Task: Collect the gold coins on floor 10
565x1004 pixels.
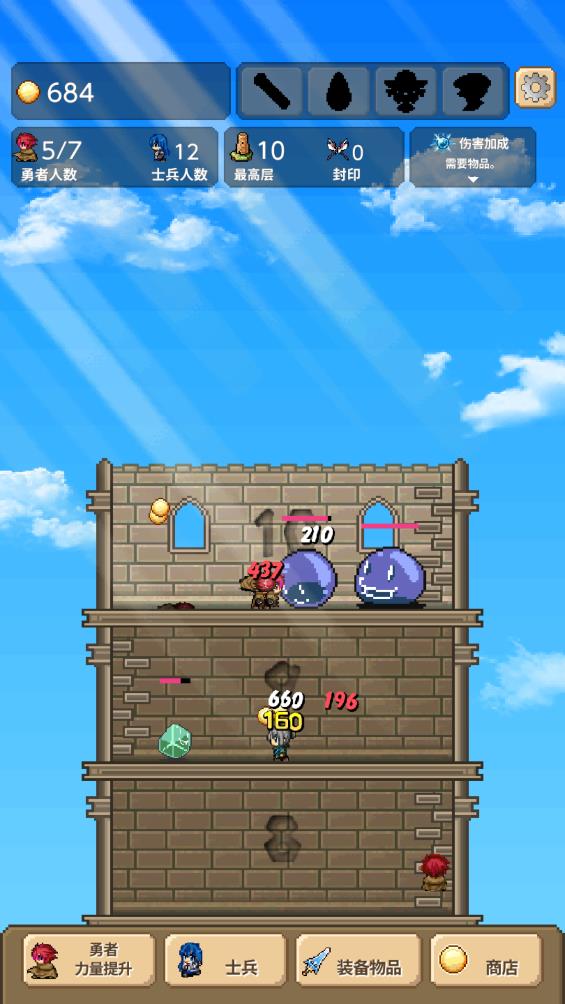Action: 160,511
